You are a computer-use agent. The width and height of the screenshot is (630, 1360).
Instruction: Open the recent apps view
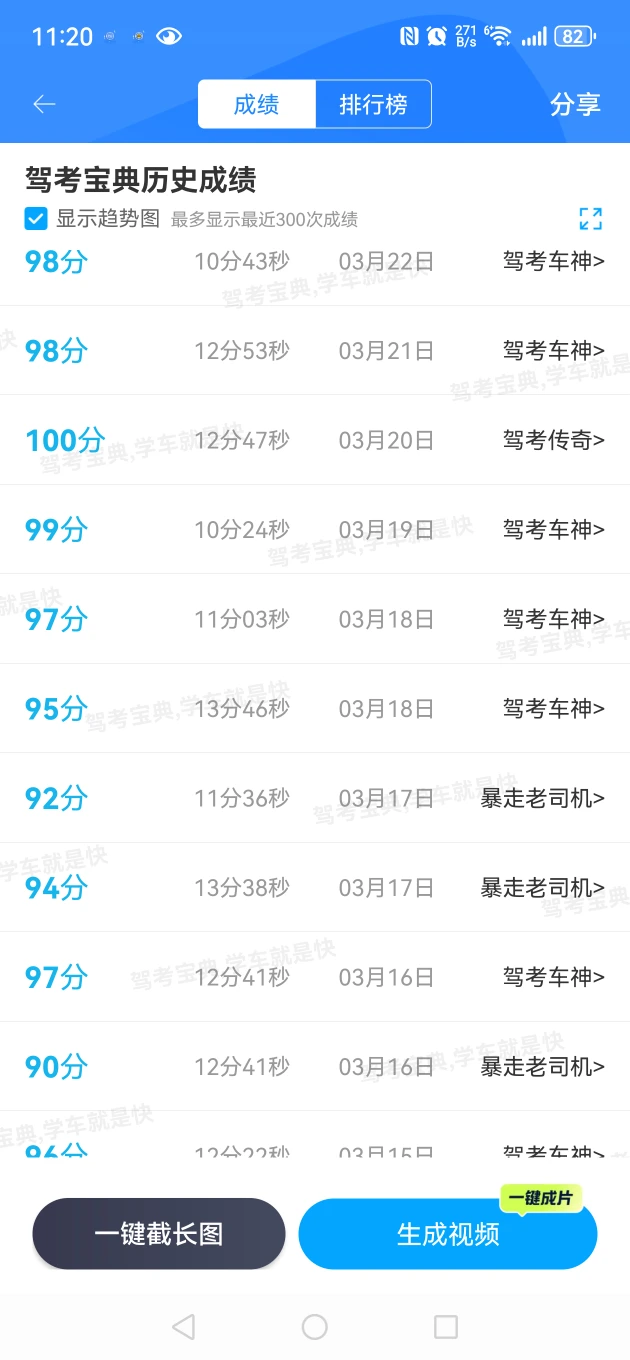coord(446,1327)
